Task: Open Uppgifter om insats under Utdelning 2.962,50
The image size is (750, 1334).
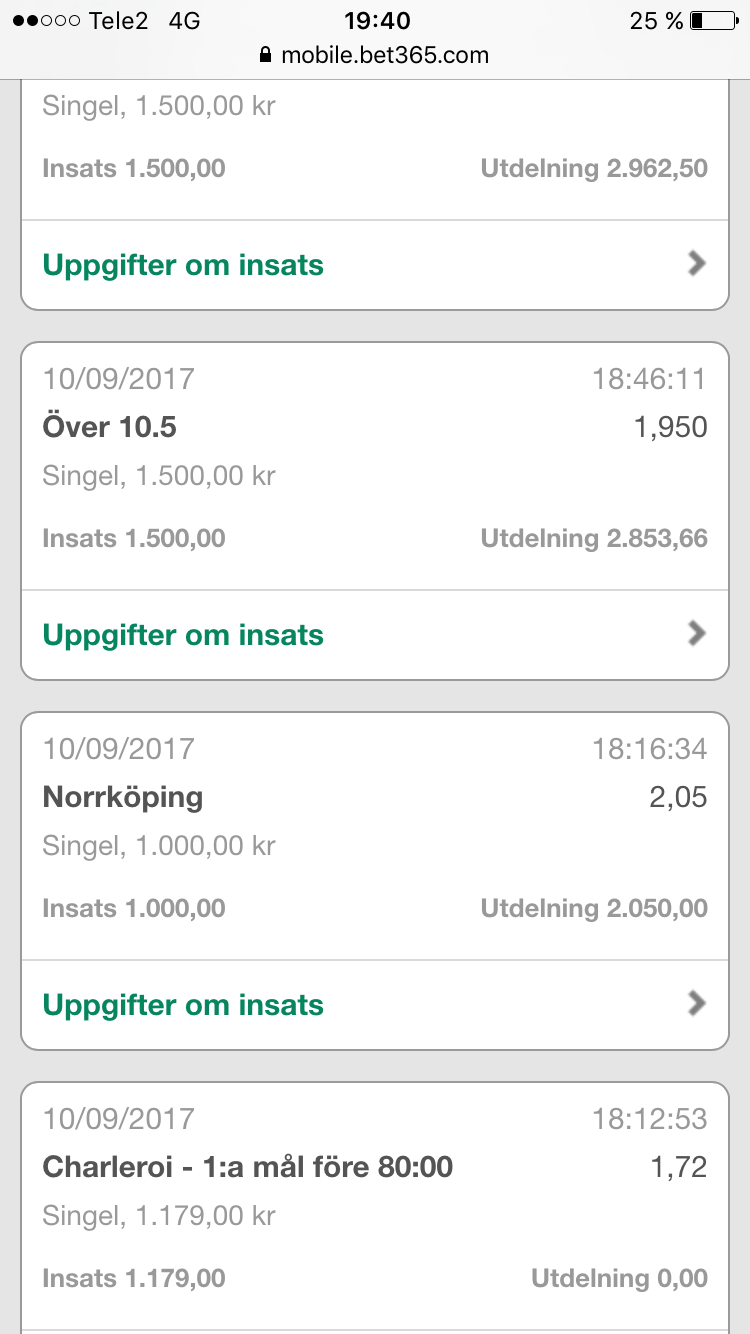Action: pos(375,265)
